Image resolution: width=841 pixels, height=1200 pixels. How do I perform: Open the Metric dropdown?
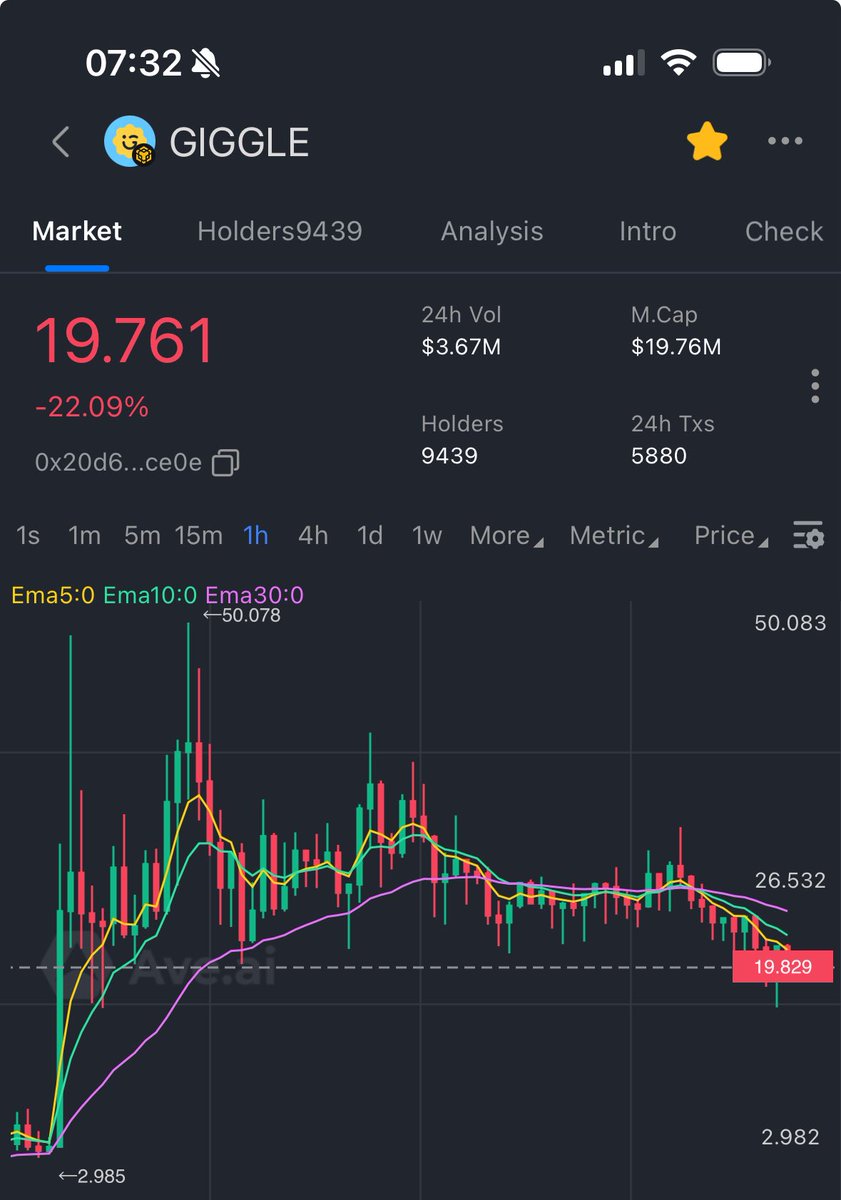pyautogui.click(x=614, y=536)
